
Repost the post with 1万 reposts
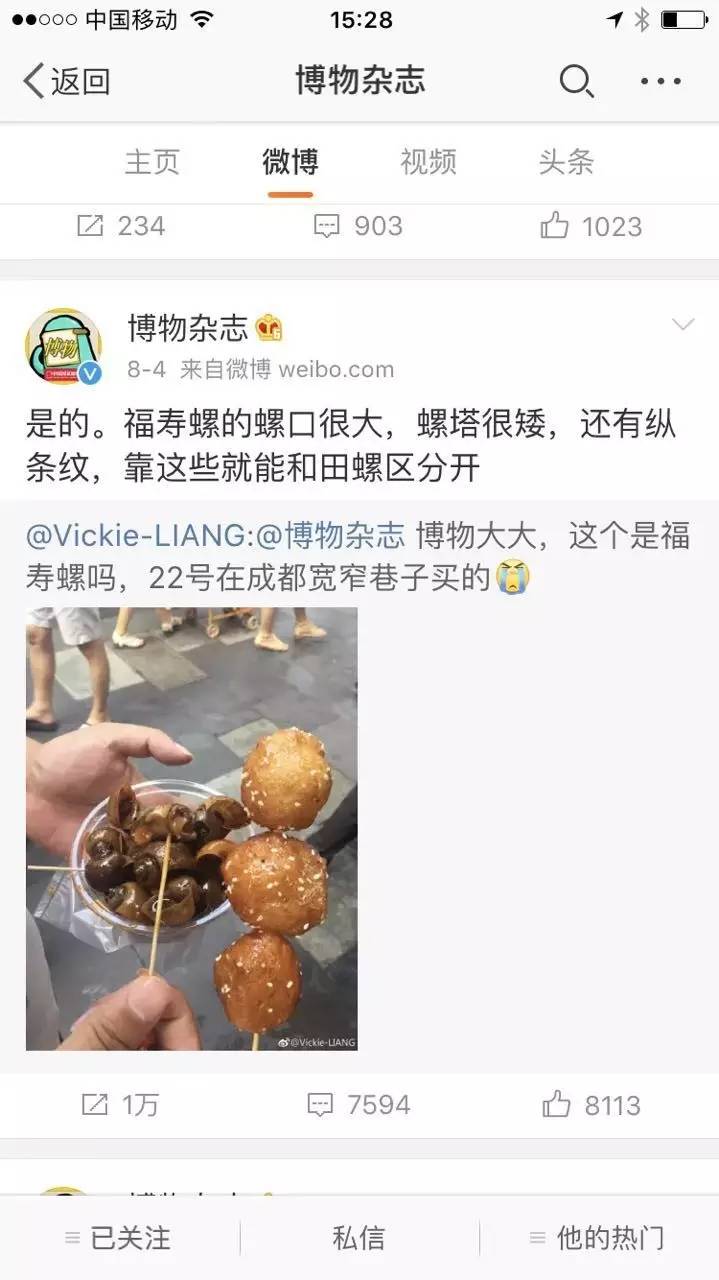coord(120,1105)
